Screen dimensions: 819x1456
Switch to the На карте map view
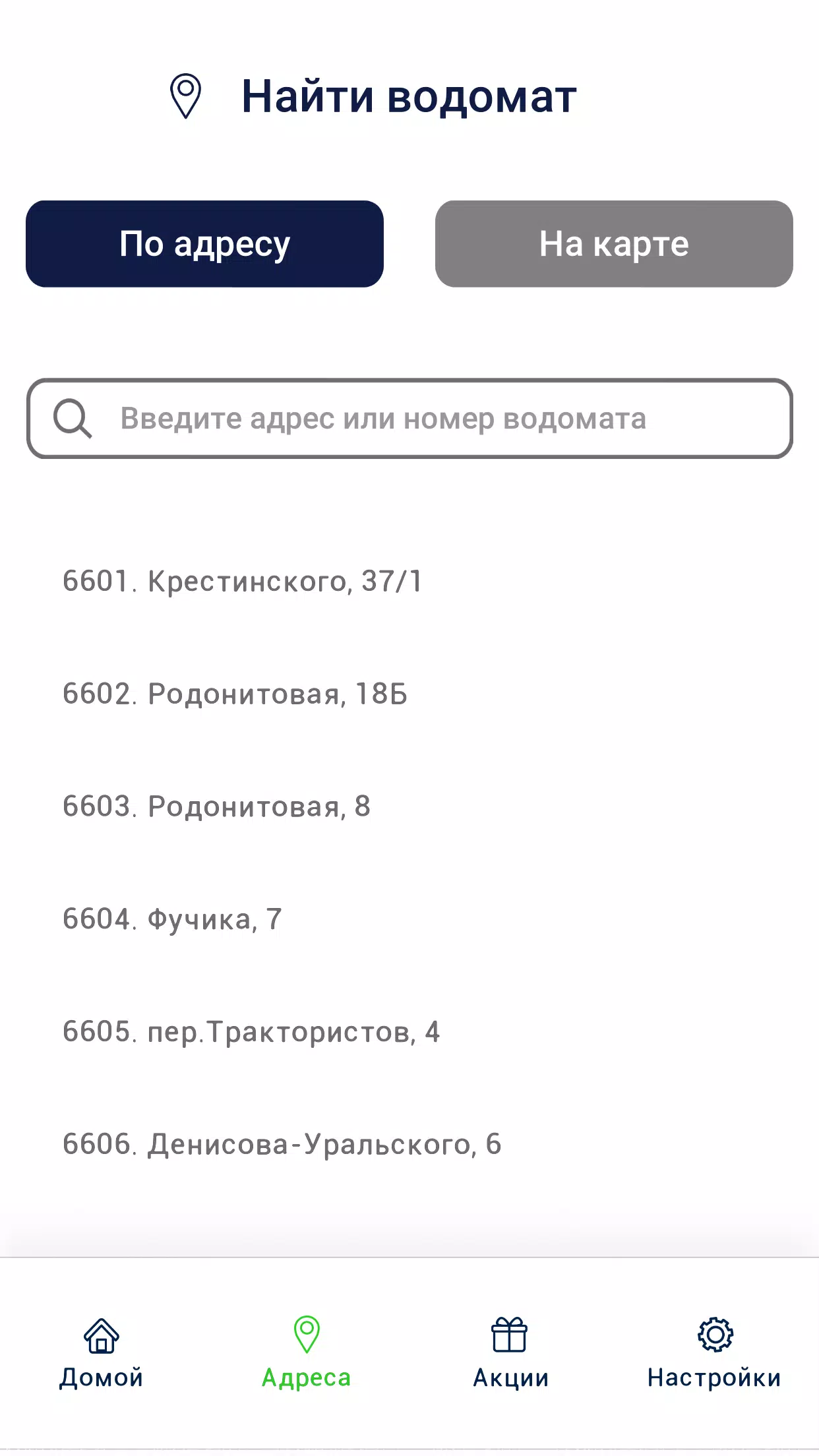click(613, 244)
